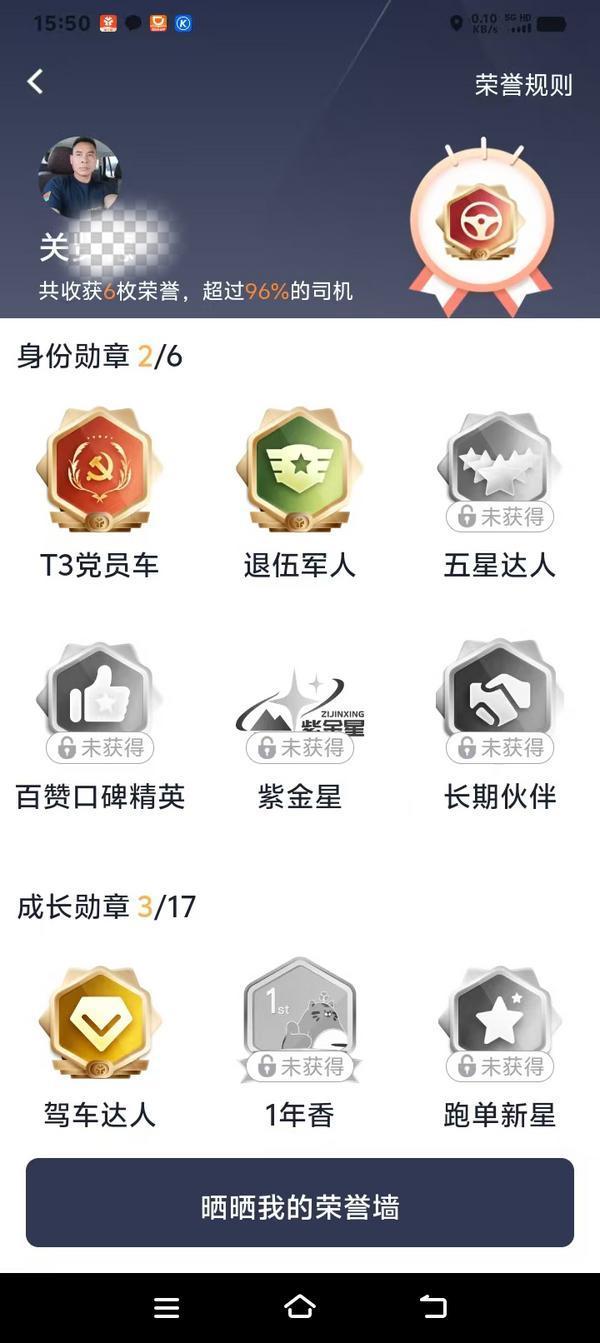The height and width of the screenshot is (1343, 600).
Task: Tap 晒晒我的荣誉墙 to share honors
Action: point(300,1207)
